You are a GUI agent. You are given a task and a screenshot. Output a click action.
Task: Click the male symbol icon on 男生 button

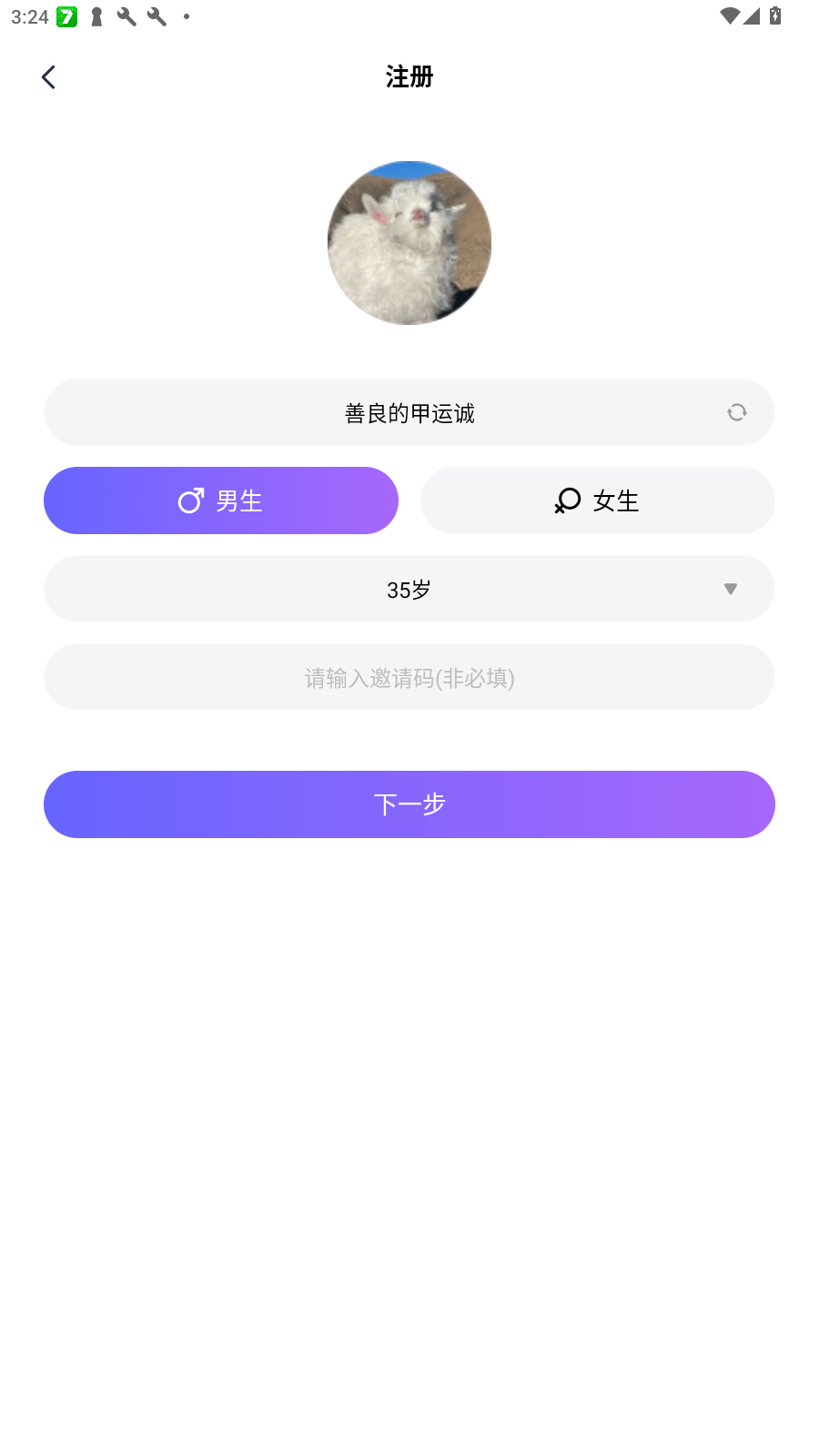pos(191,500)
